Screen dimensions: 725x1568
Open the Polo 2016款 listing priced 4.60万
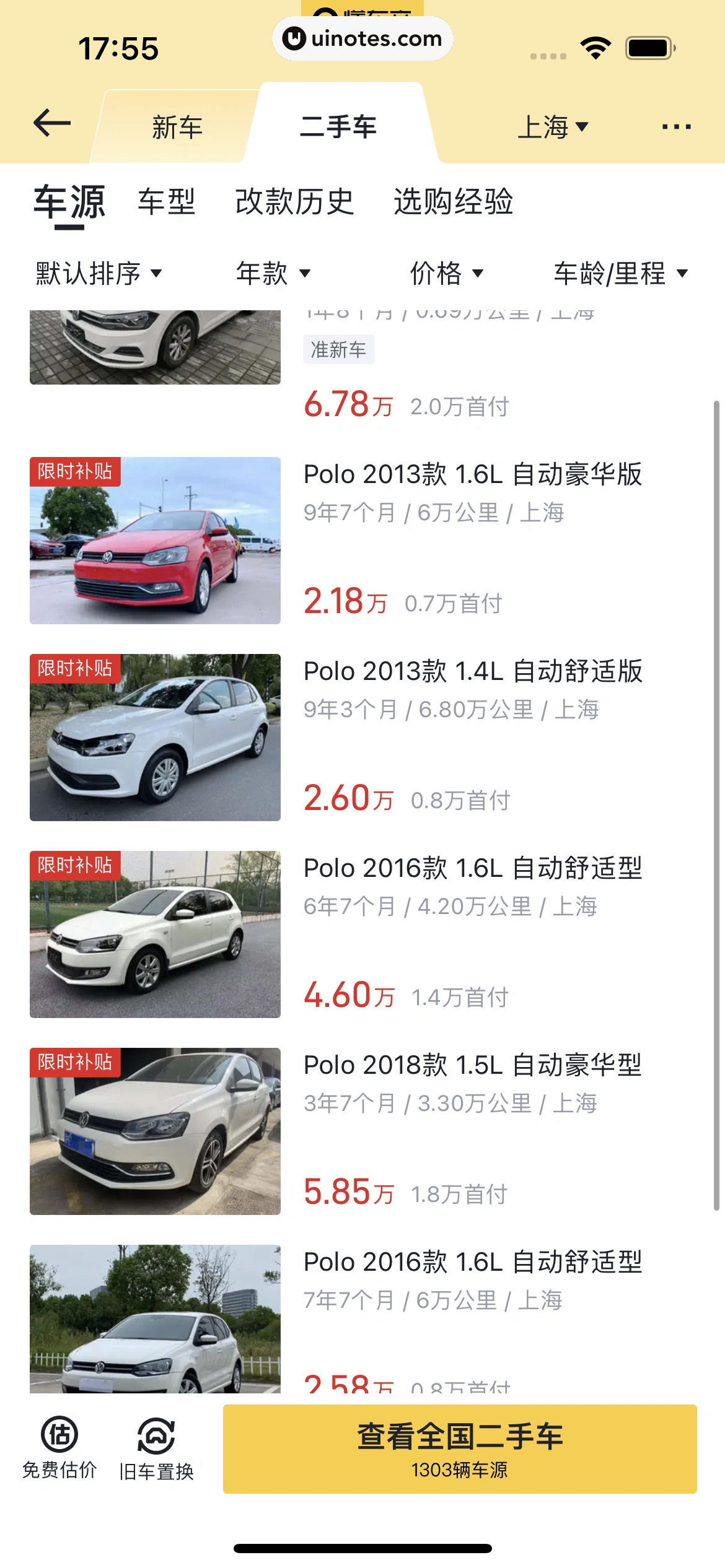click(472, 869)
